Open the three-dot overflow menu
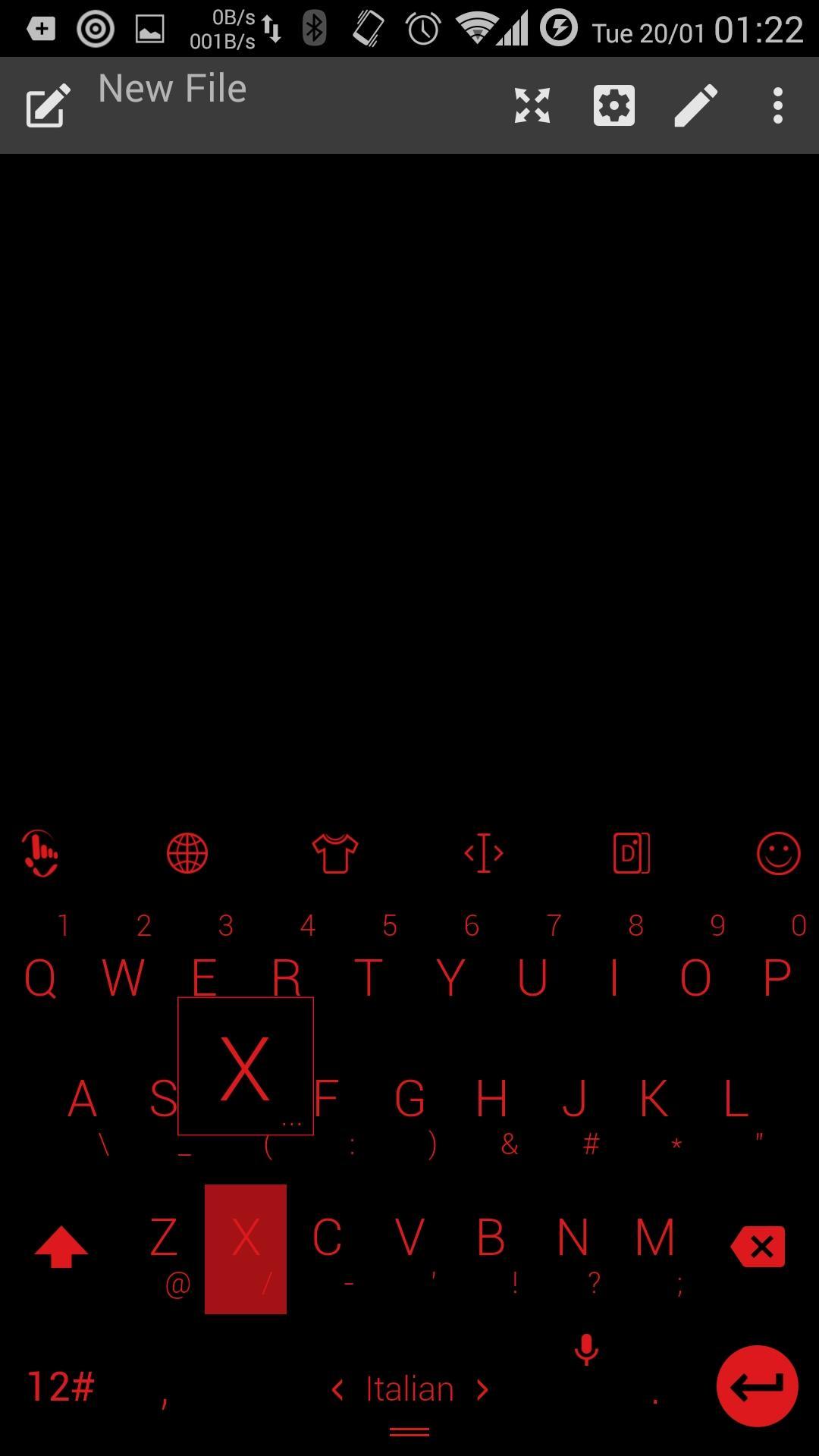The width and height of the screenshot is (819, 1456). (777, 105)
